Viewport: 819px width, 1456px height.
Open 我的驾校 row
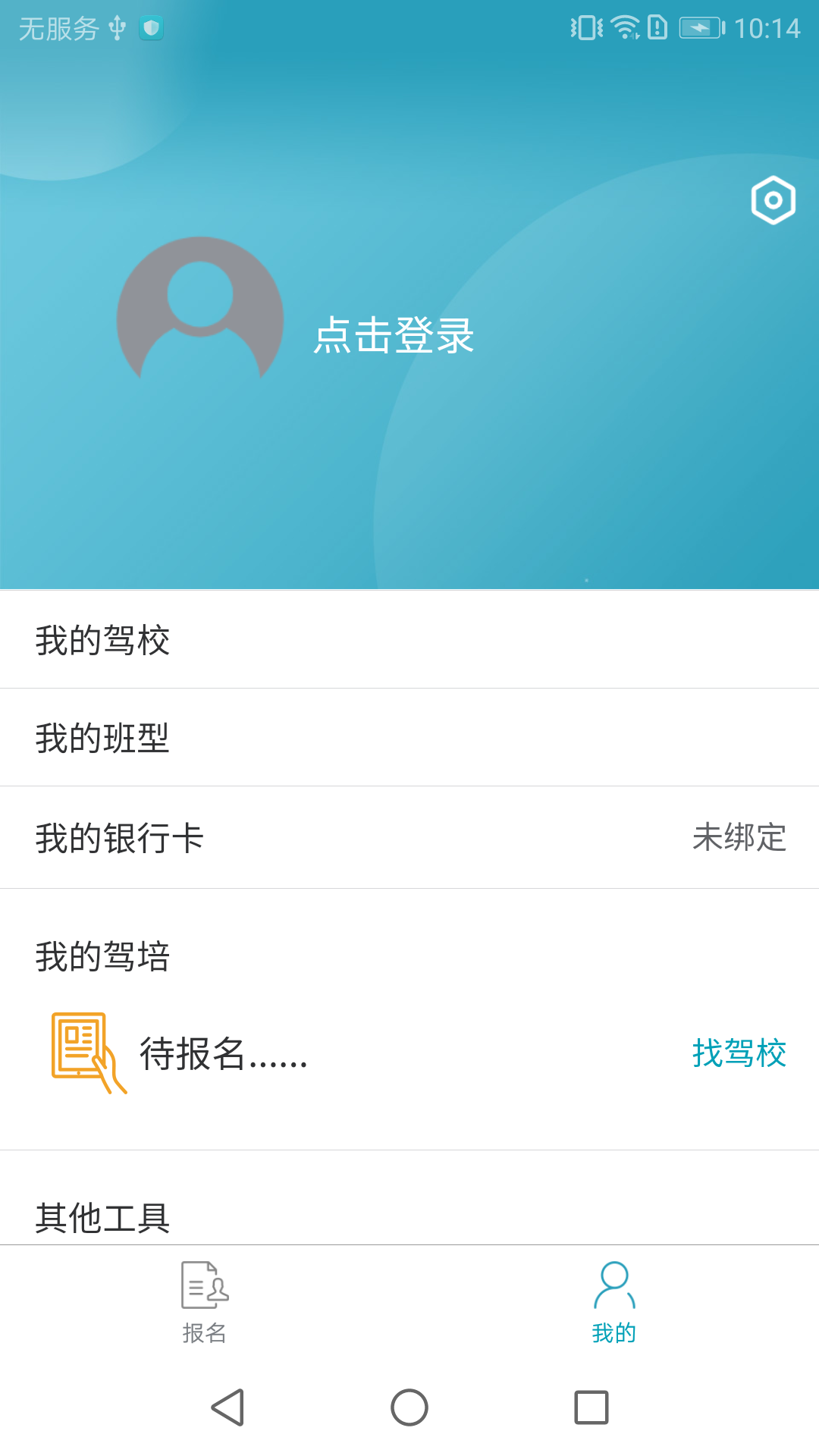pos(409,640)
